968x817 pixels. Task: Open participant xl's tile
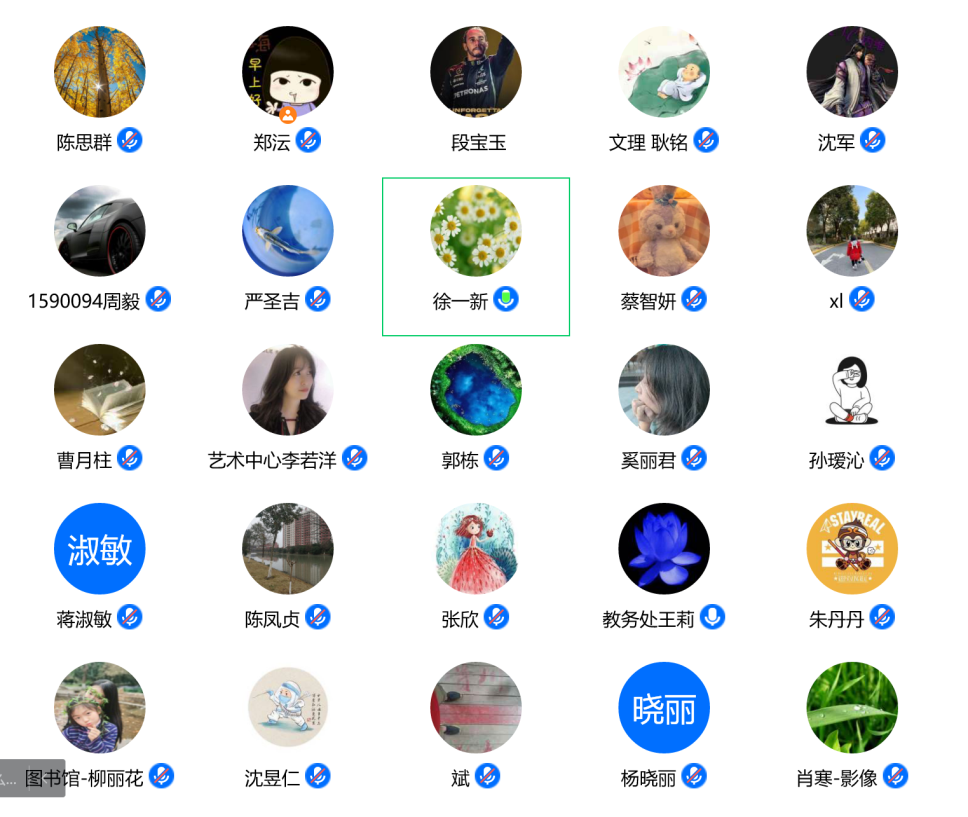(852, 231)
